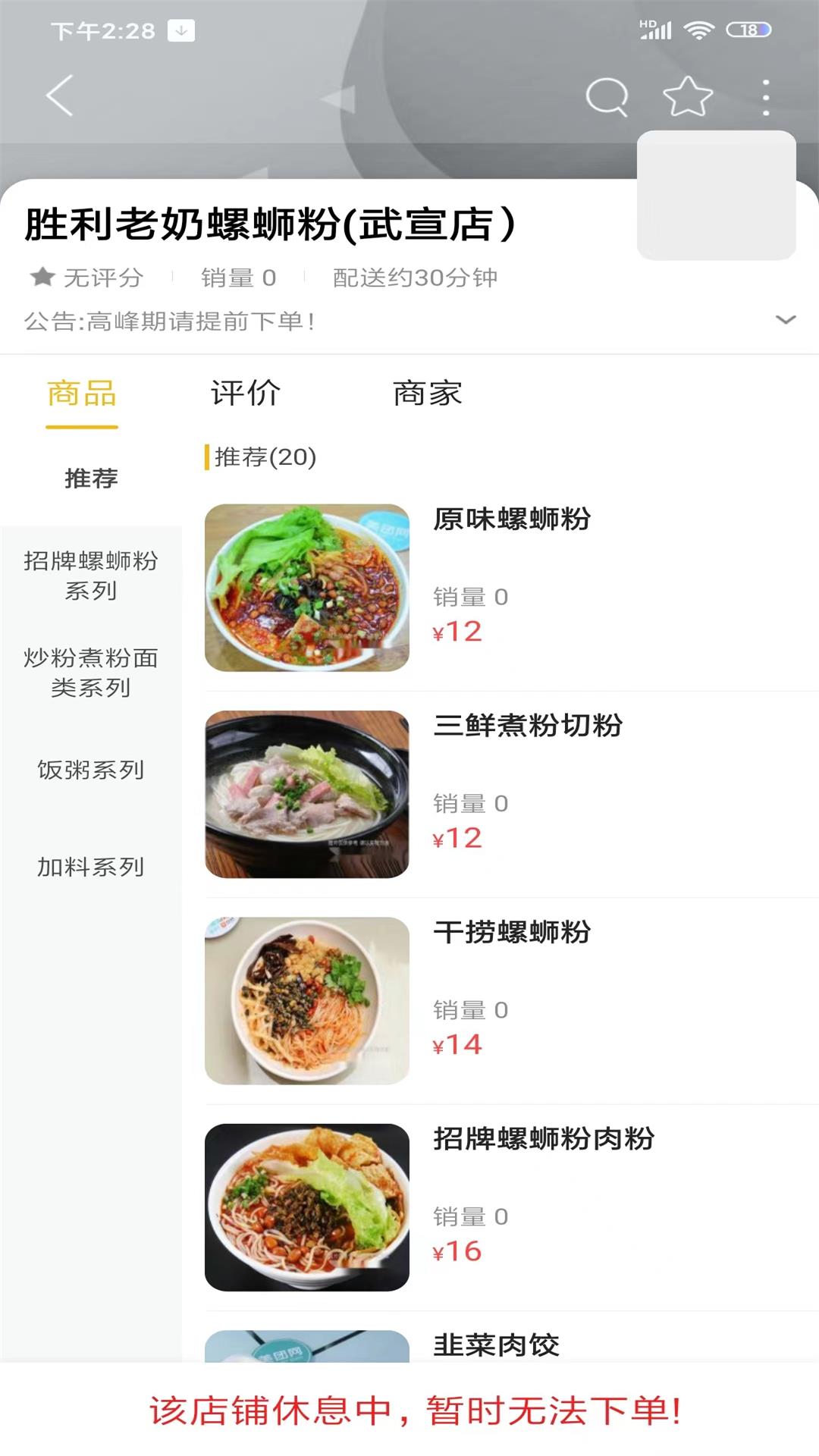View the 加料系列 category
The width and height of the screenshot is (819, 1456).
tap(91, 867)
